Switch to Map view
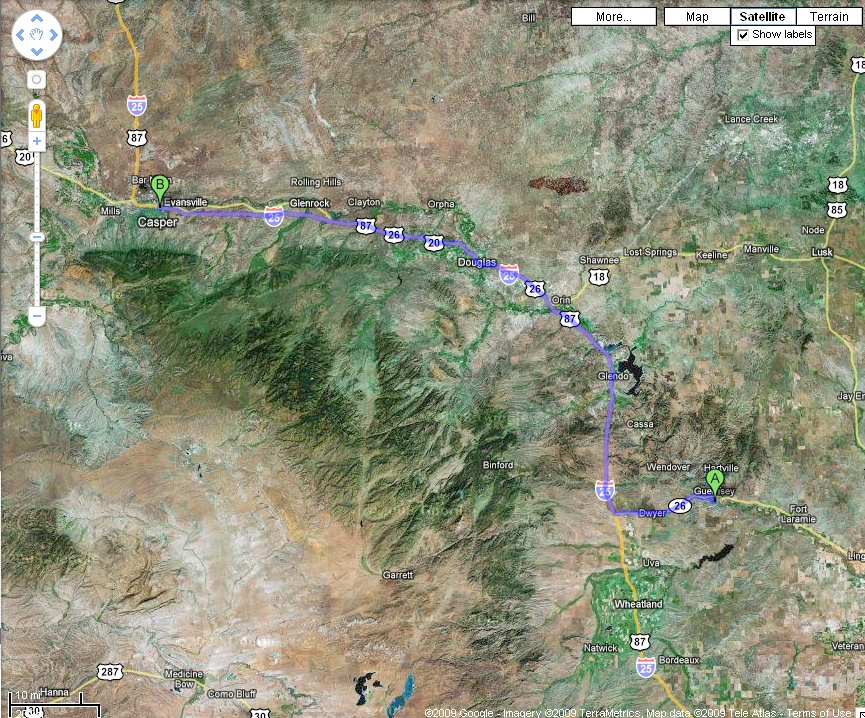Image resolution: width=865 pixels, height=718 pixels. coord(697,17)
